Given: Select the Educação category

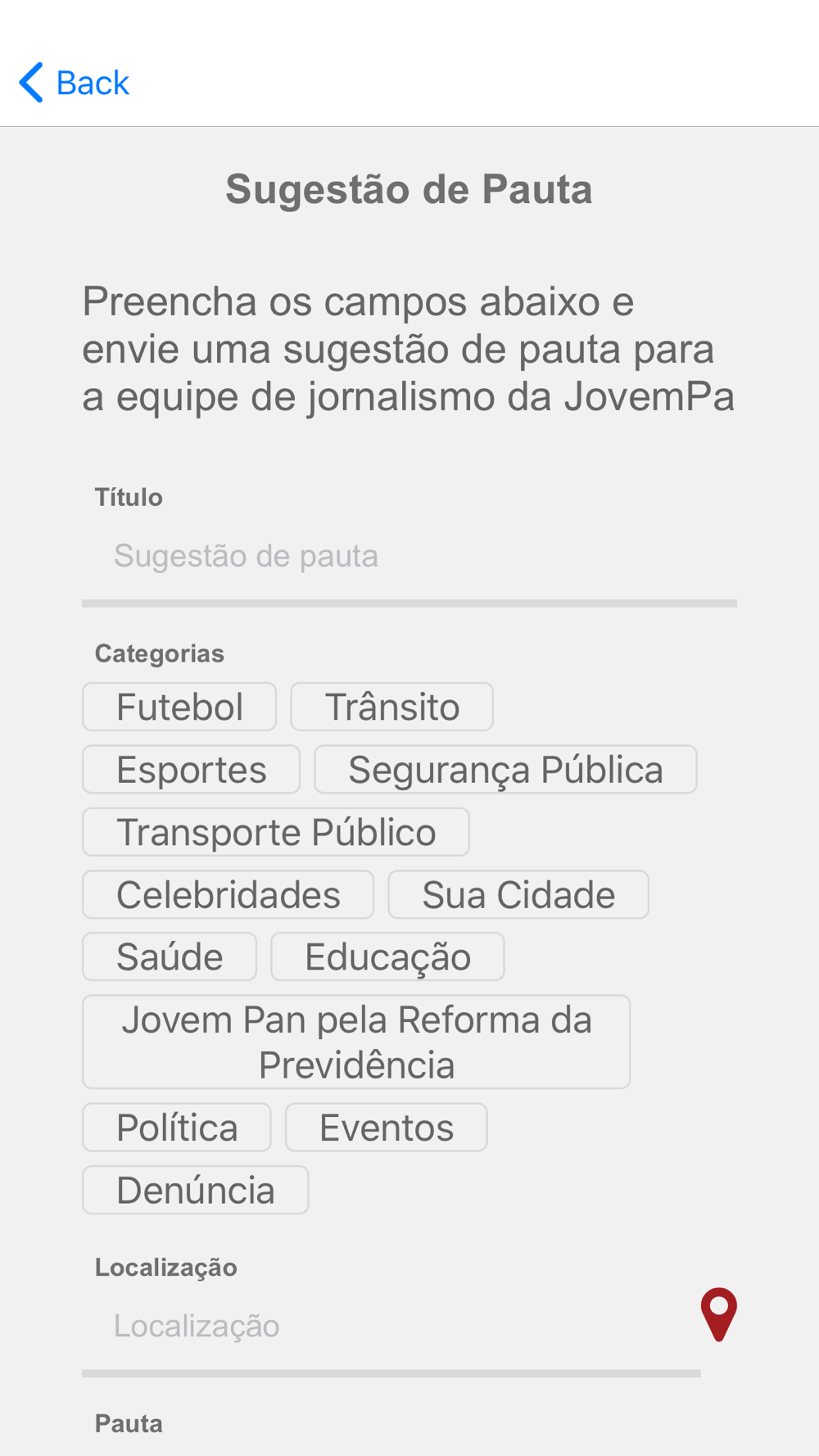Looking at the screenshot, I should point(387,956).
